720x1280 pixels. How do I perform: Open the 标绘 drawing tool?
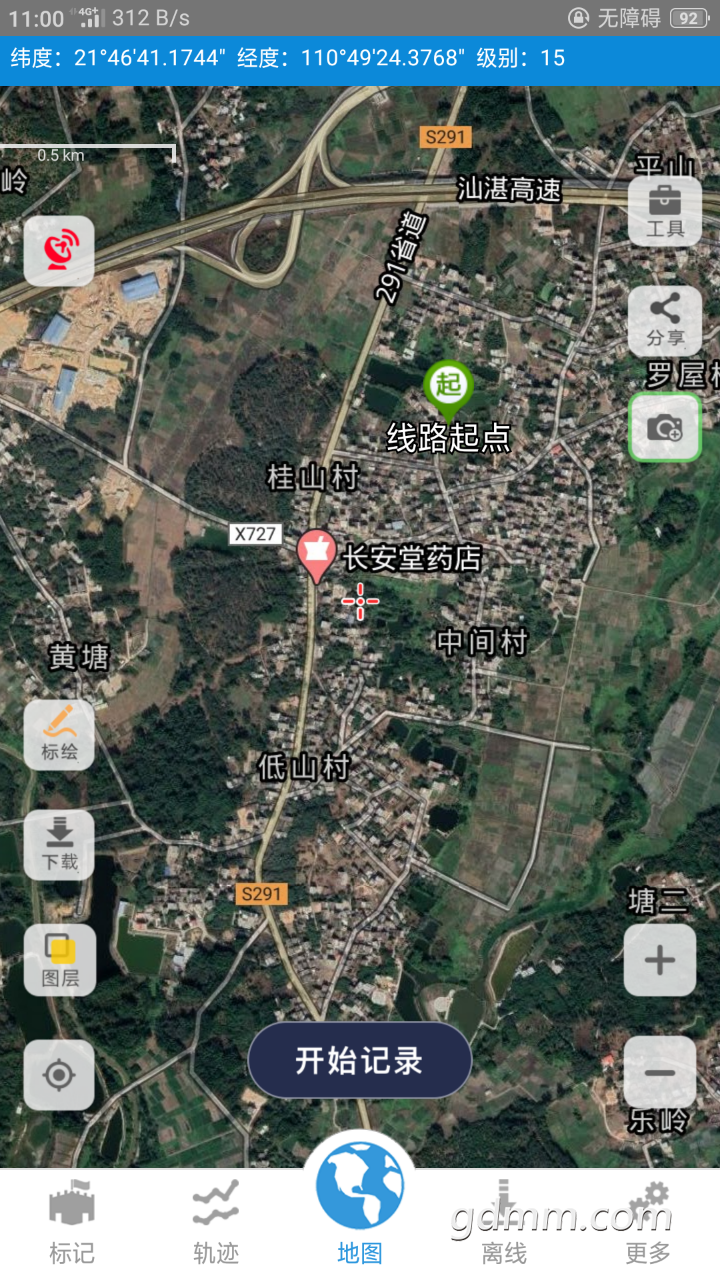[59, 735]
